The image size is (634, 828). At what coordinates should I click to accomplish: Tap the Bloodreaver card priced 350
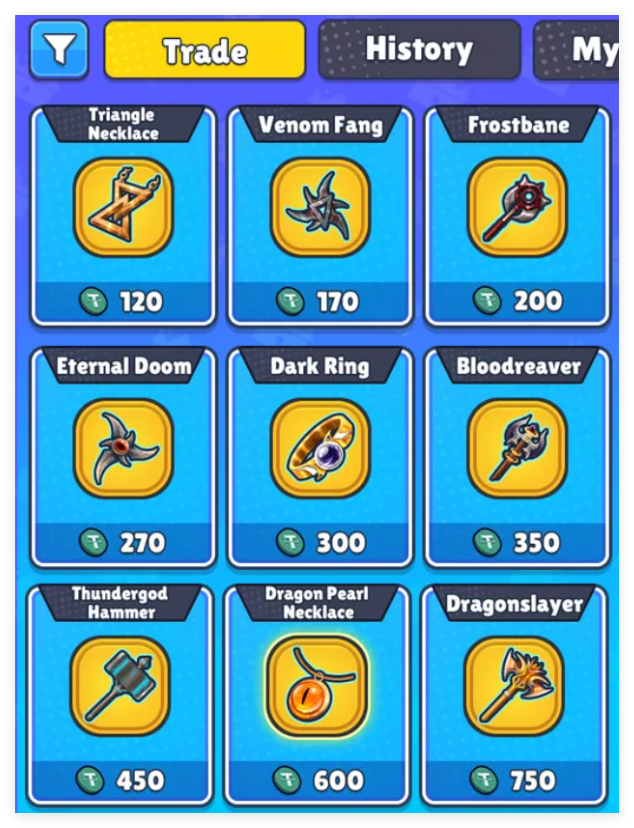click(517, 456)
